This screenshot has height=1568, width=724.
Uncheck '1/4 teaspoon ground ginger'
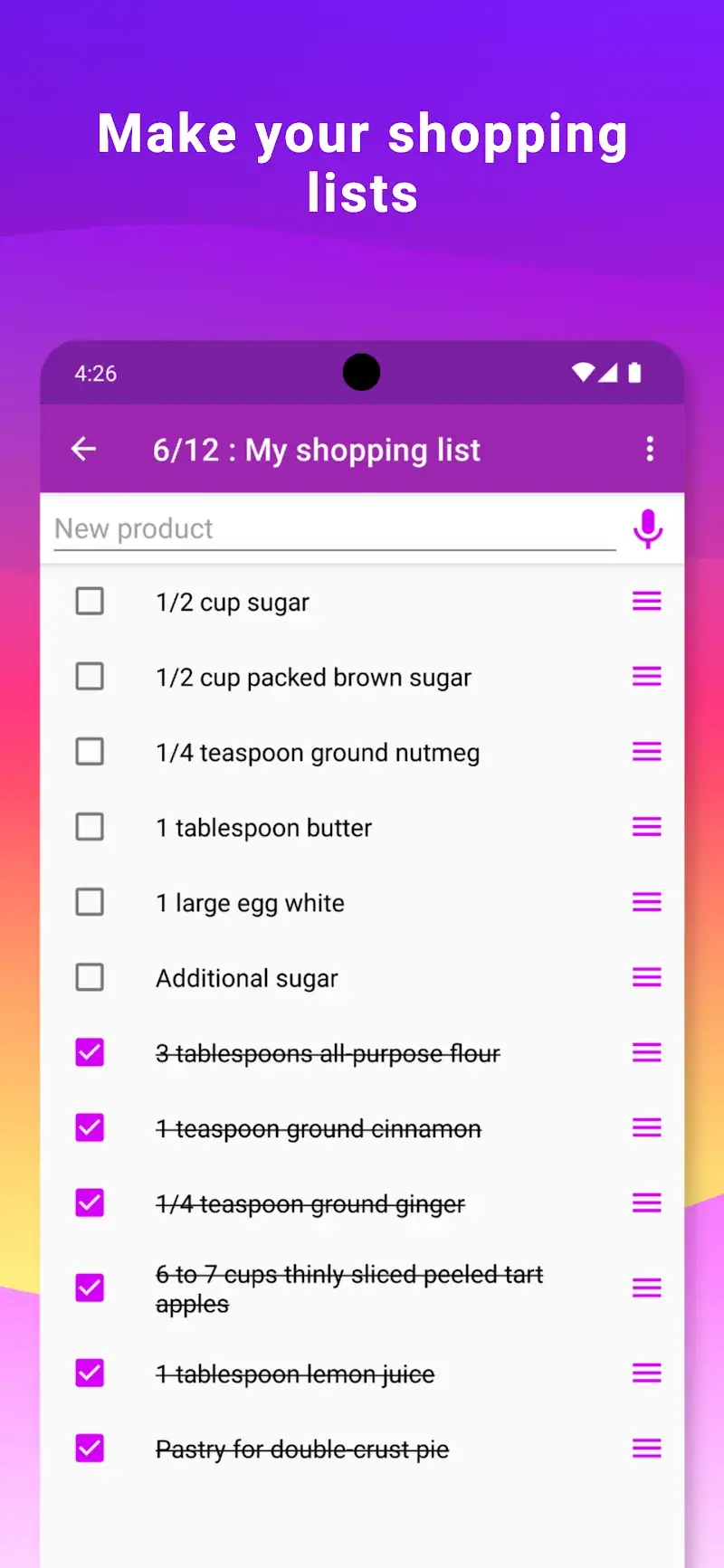pos(90,1202)
